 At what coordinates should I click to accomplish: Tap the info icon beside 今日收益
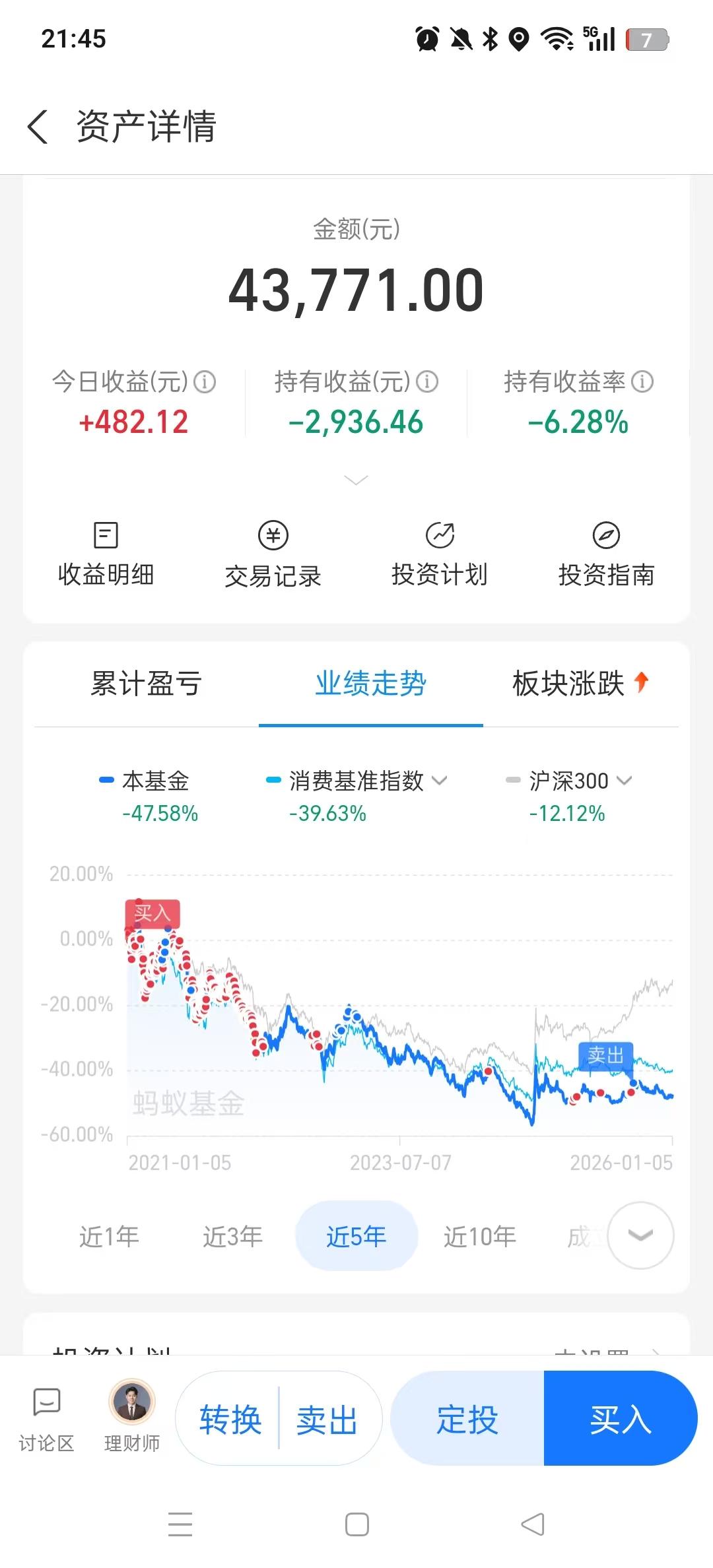pyautogui.click(x=205, y=381)
